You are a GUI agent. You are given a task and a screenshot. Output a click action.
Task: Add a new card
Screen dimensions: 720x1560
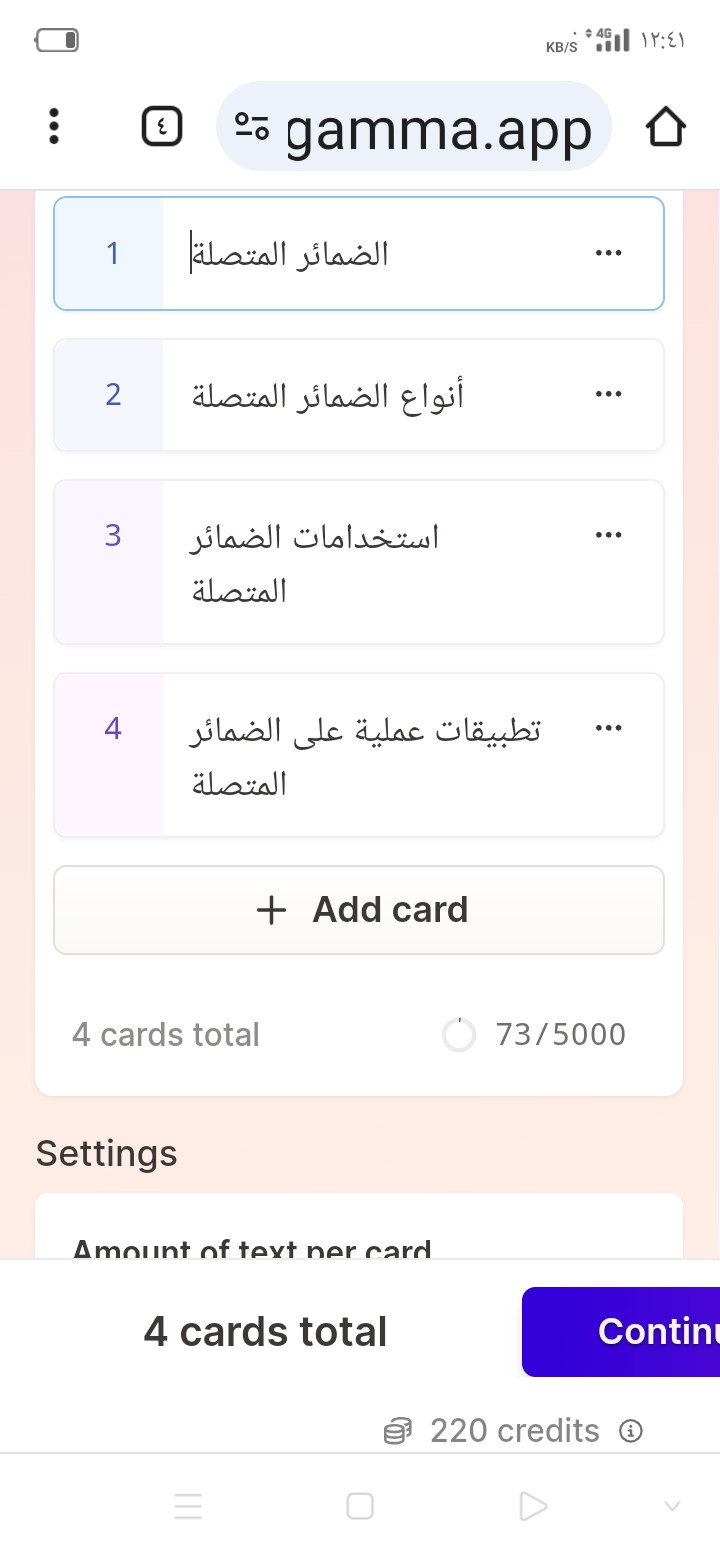click(x=359, y=910)
